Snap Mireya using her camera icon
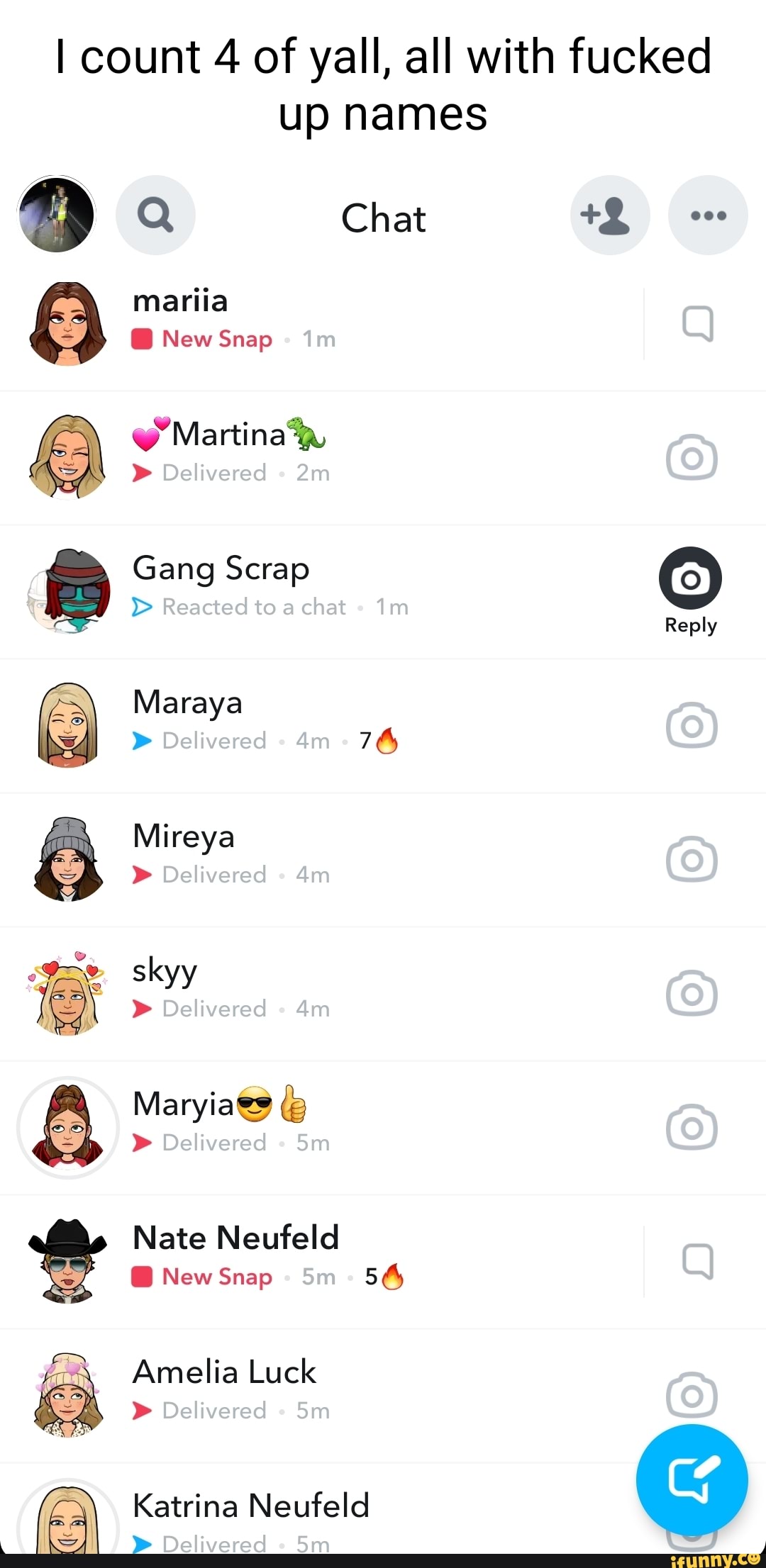The height and width of the screenshot is (1568, 766). click(x=692, y=859)
